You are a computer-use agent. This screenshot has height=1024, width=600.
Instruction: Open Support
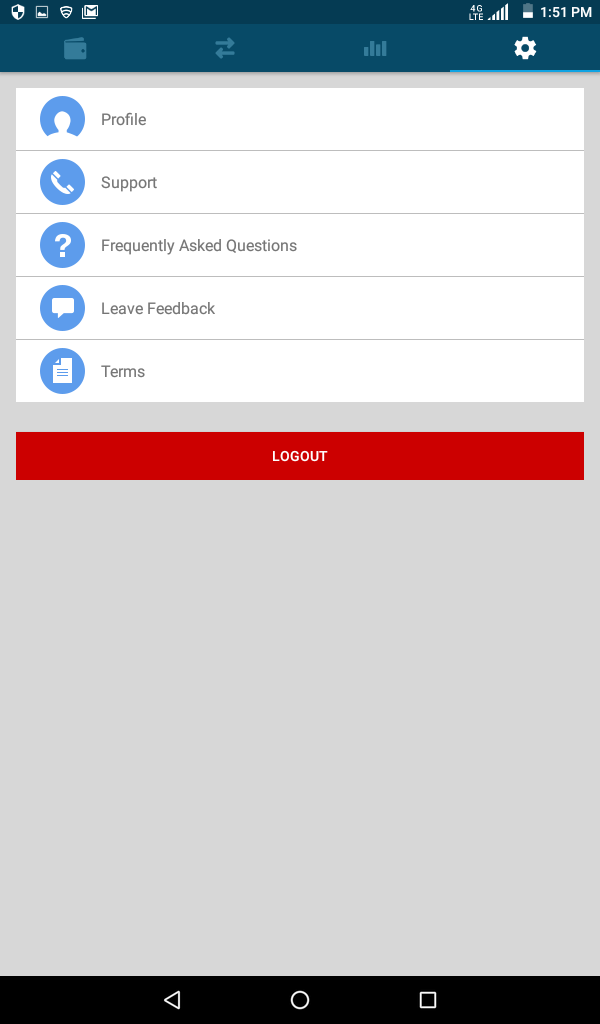coord(300,182)
